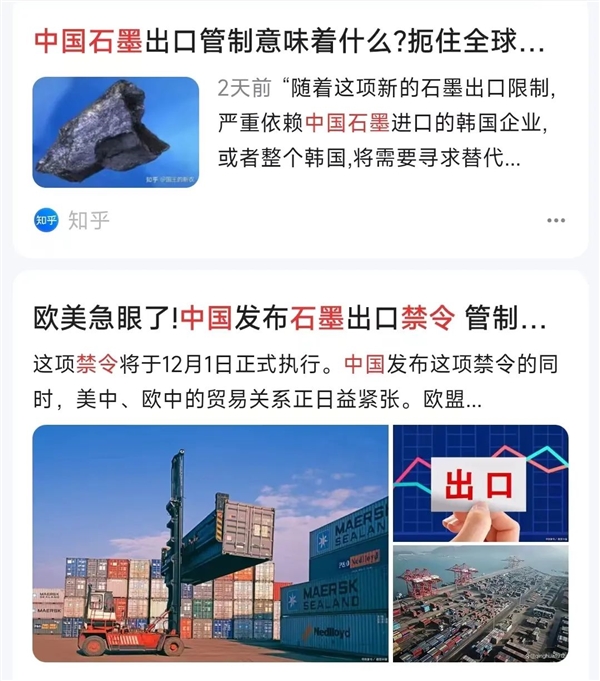Open the 中国石墨出口管制意味着什么 result
This screenshot has height=681, width=600.
(x=290, y=41)
